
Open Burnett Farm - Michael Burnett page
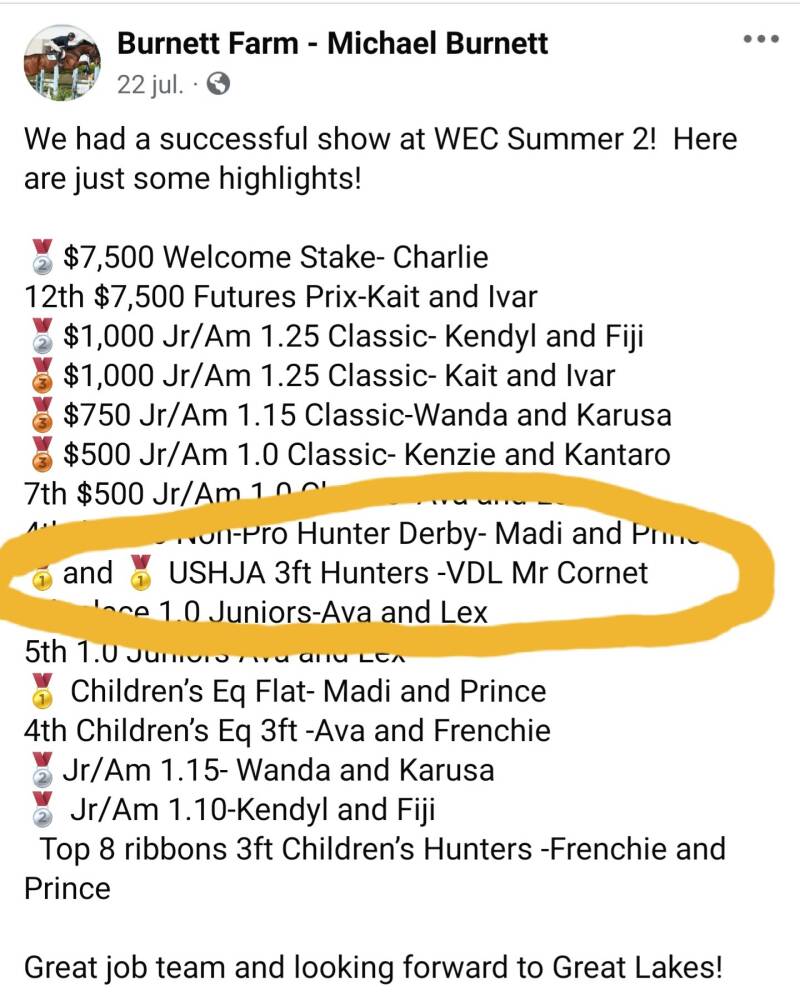pyautogui.click(x=332, y=43)
